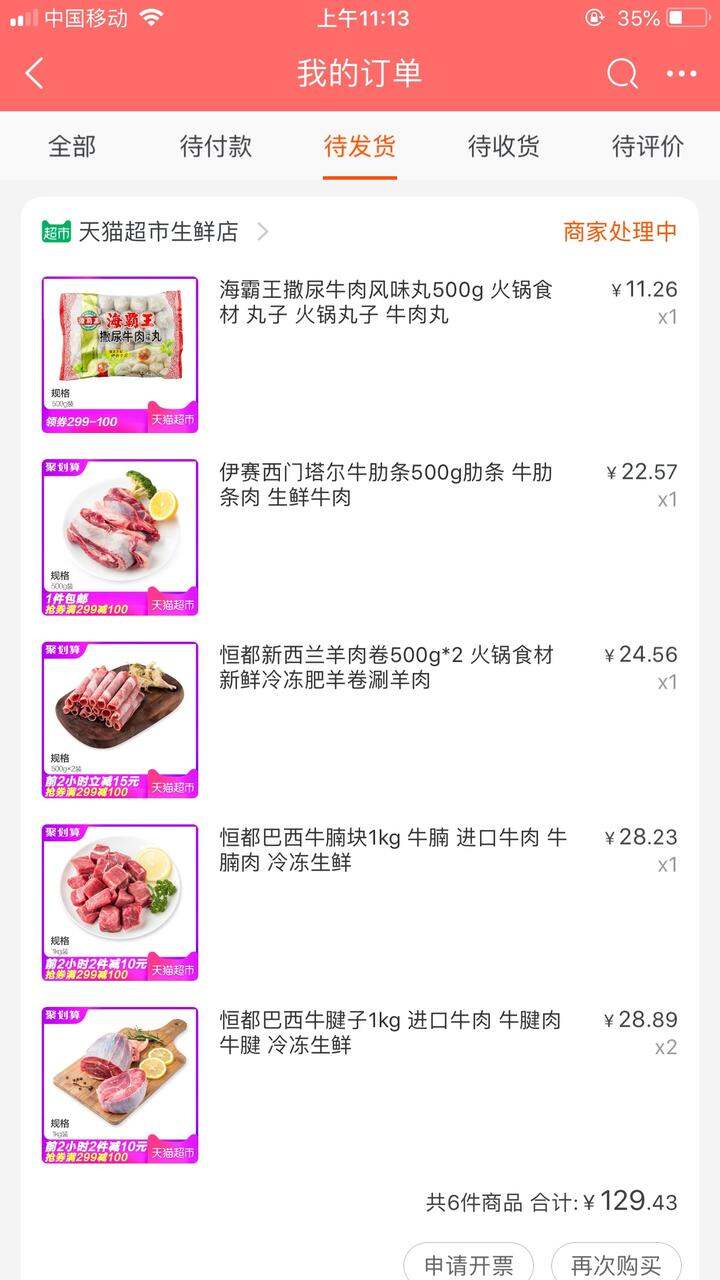Tap the 申请开票 button

(469, 1264)
